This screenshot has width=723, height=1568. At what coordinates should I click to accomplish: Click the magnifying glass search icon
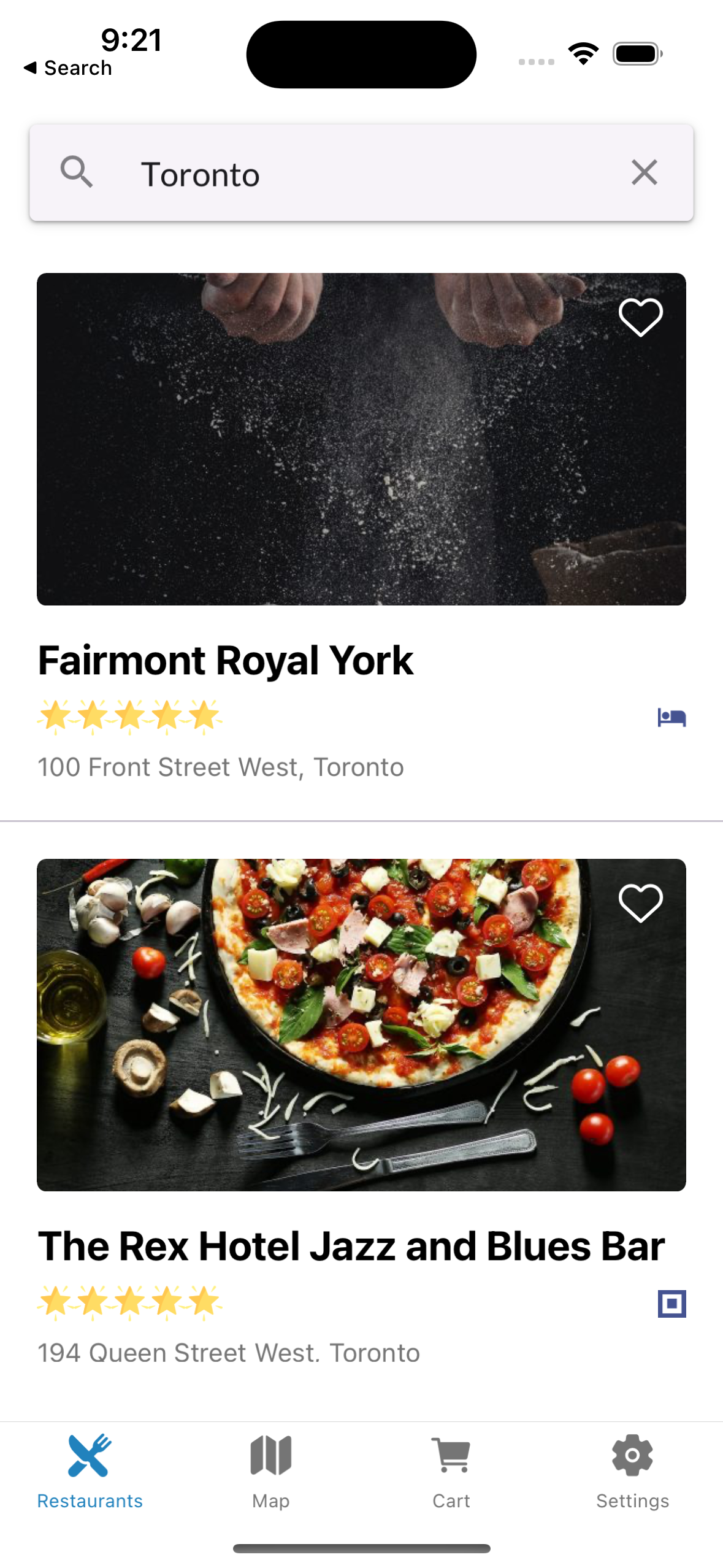[x=76, y=172]
